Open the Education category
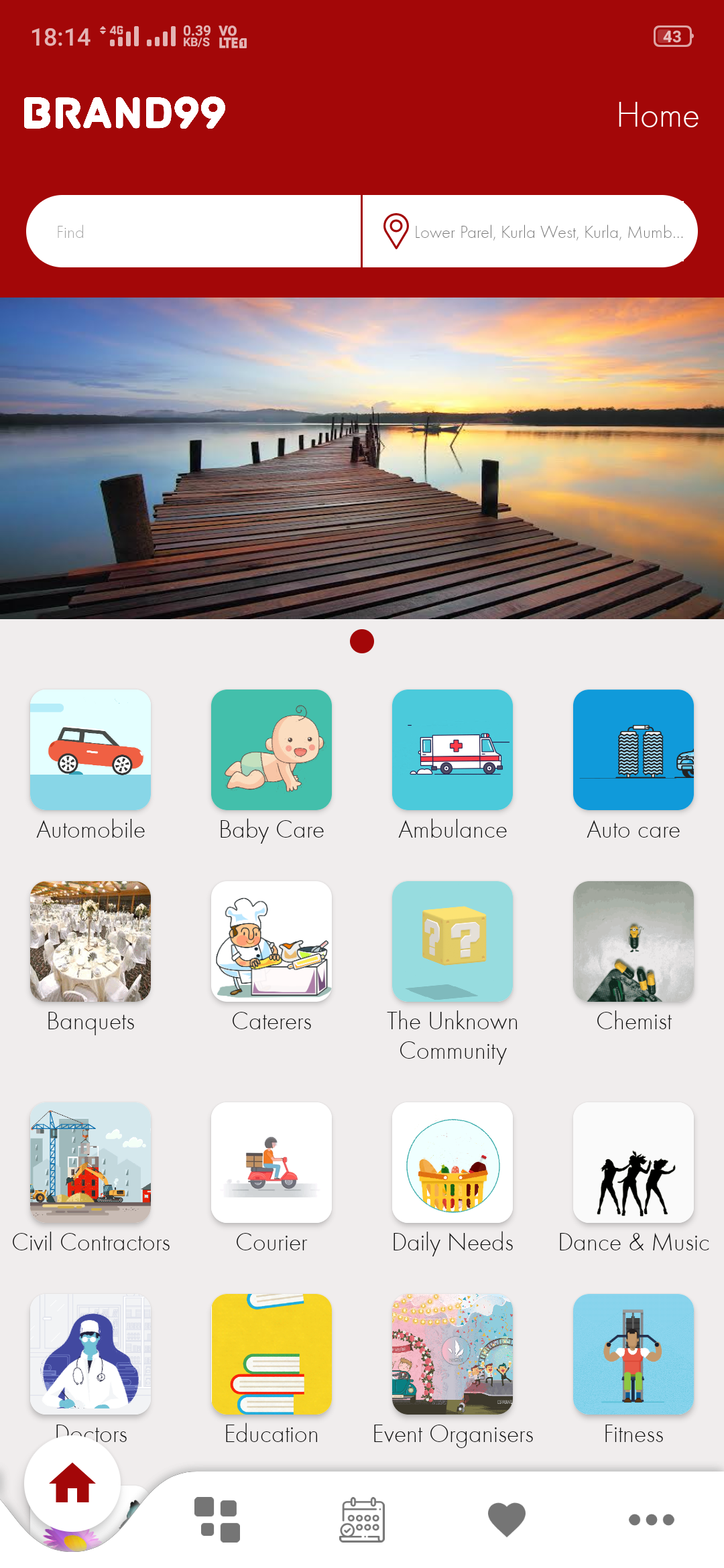The height and width of the screenshot is (1568, 724). click(x=271, y=1354)
